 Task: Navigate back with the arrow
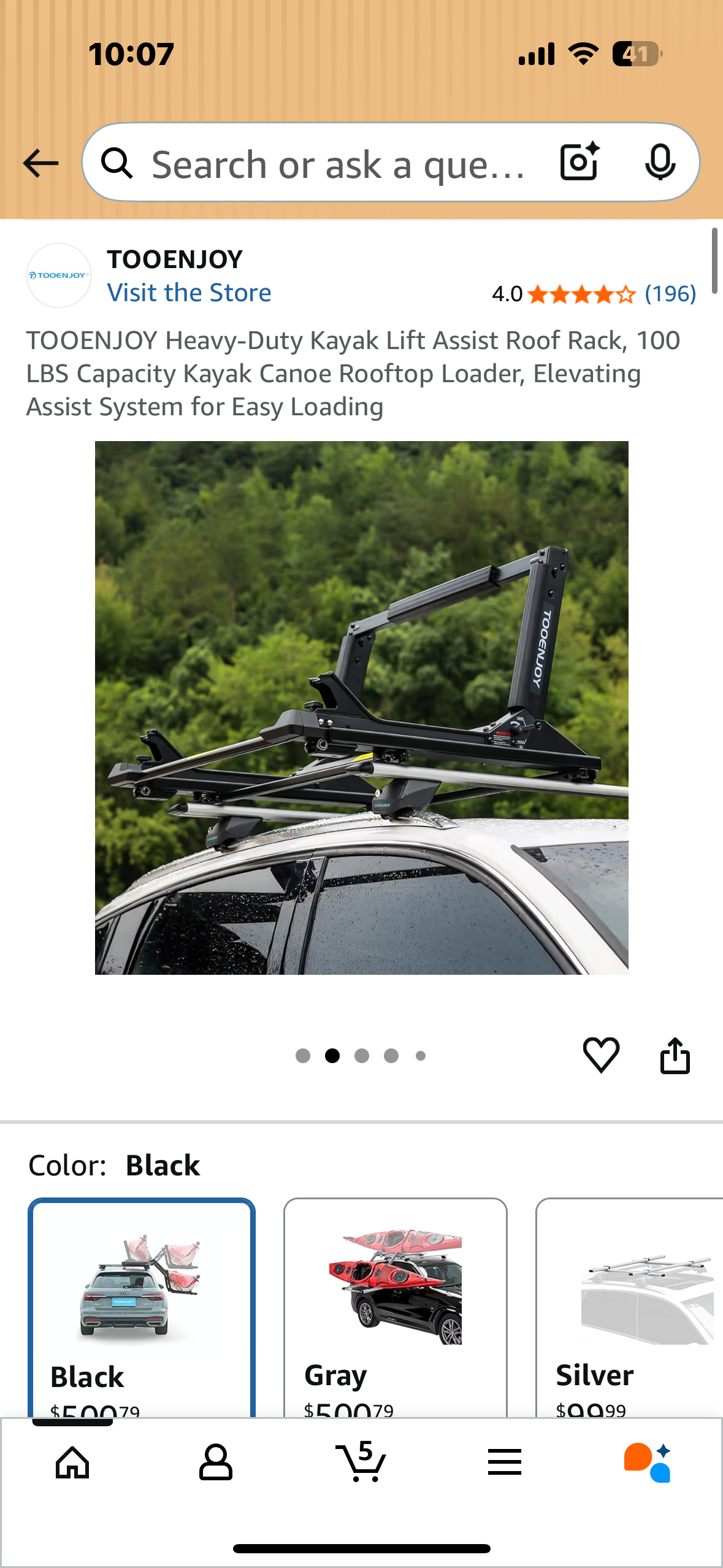pyautogui.click(x=39, y=162)
